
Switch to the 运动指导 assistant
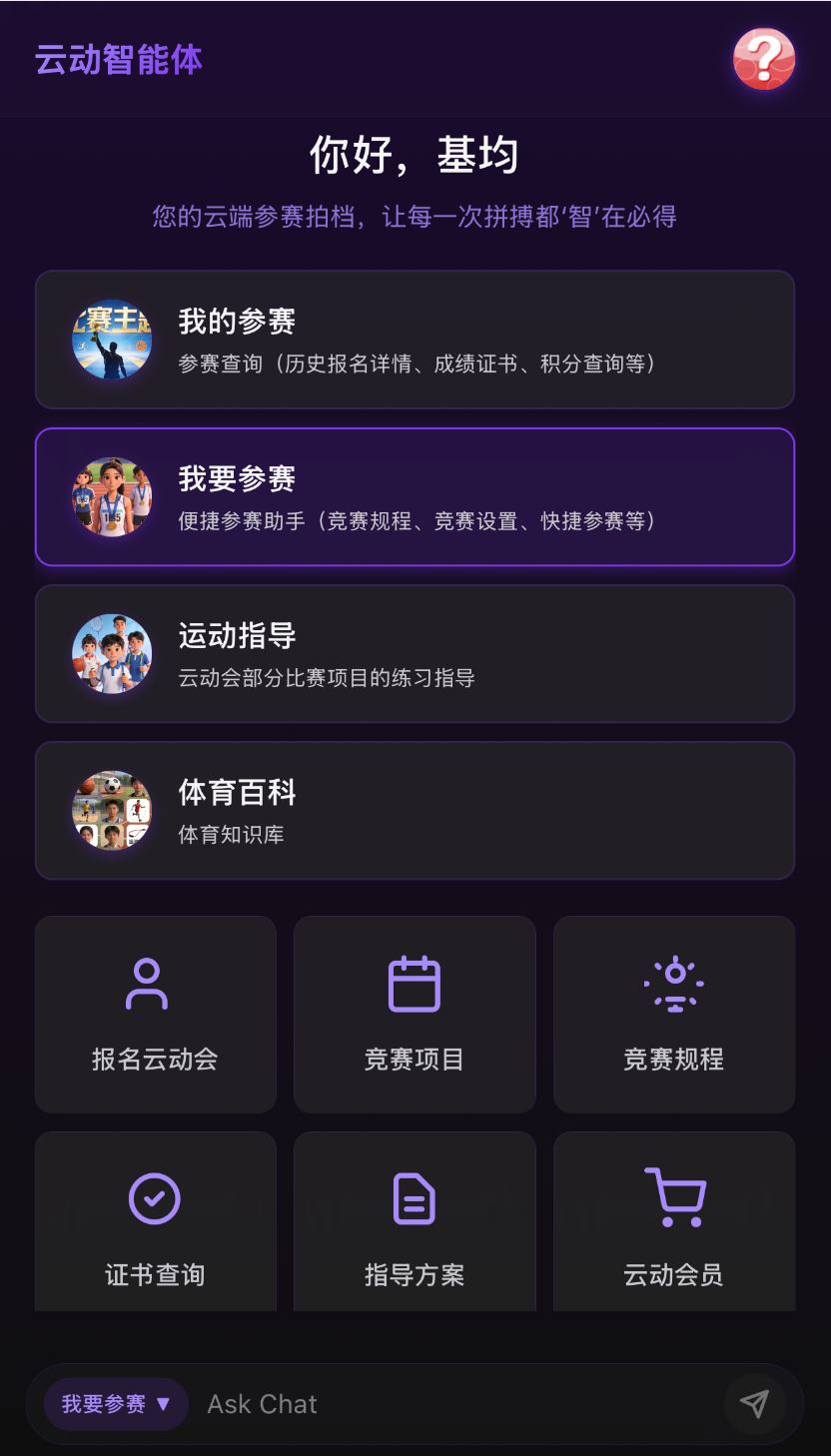[x=415, y=654]
